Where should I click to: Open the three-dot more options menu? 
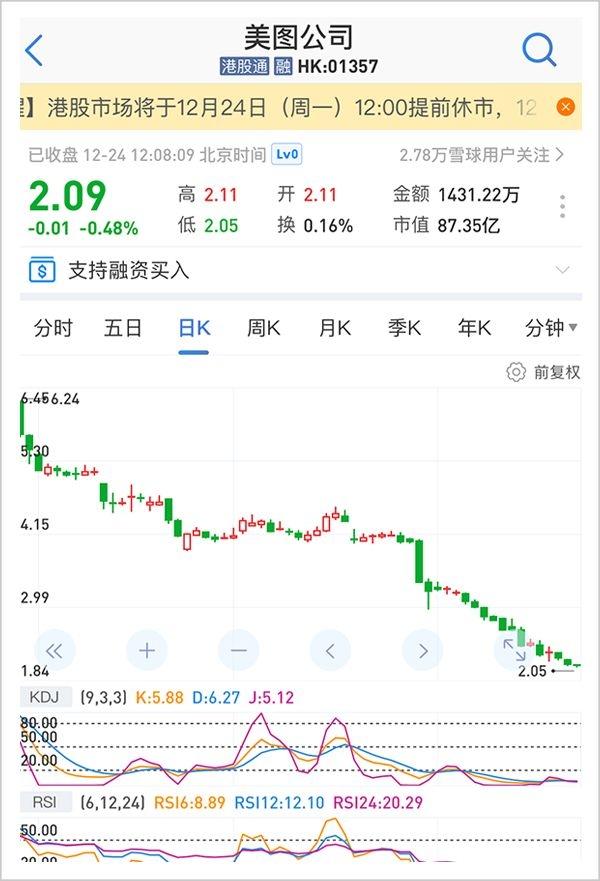(563, 207)
